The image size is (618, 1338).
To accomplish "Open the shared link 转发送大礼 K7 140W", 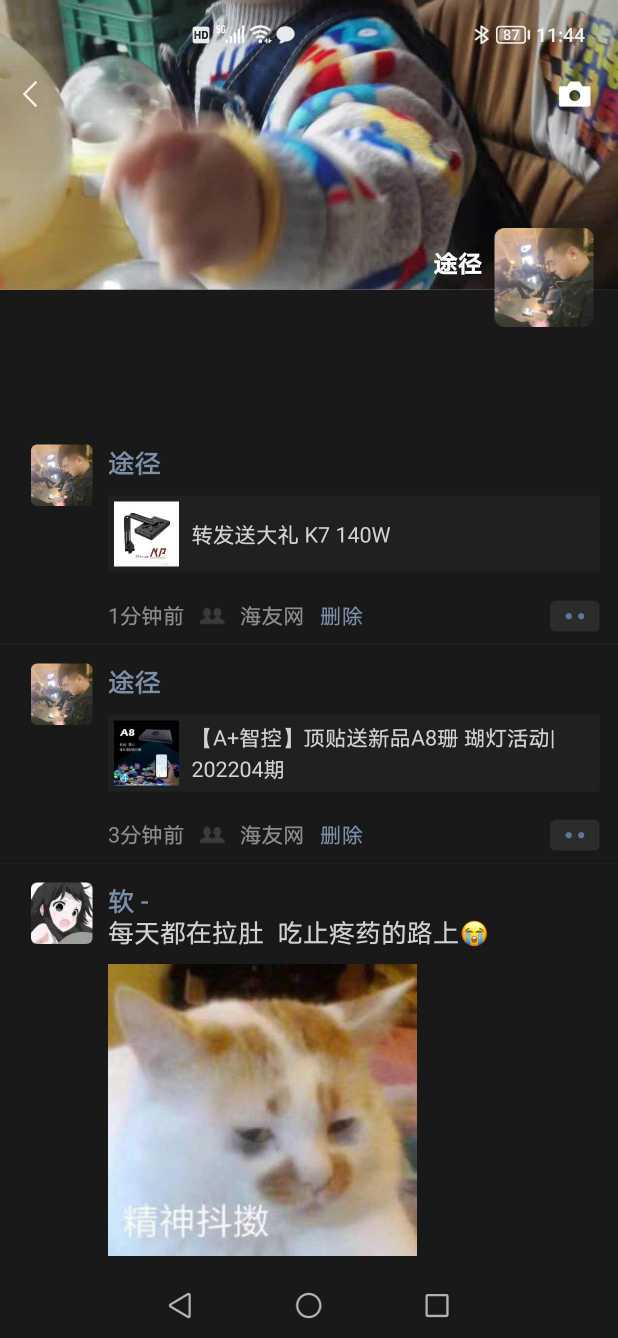I will (x=354, y=534).
